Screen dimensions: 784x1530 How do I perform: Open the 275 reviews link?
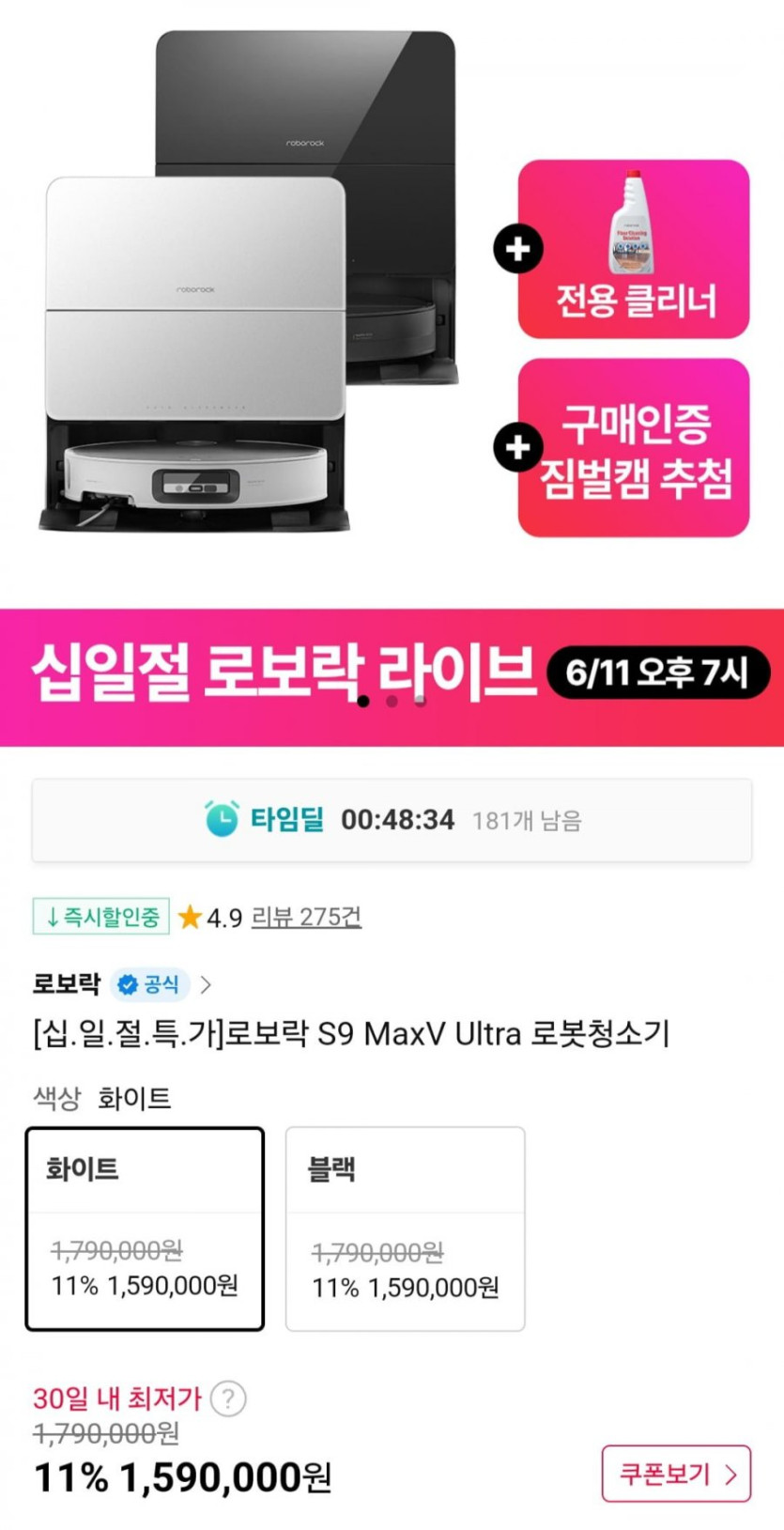click(x=306, y=917)
